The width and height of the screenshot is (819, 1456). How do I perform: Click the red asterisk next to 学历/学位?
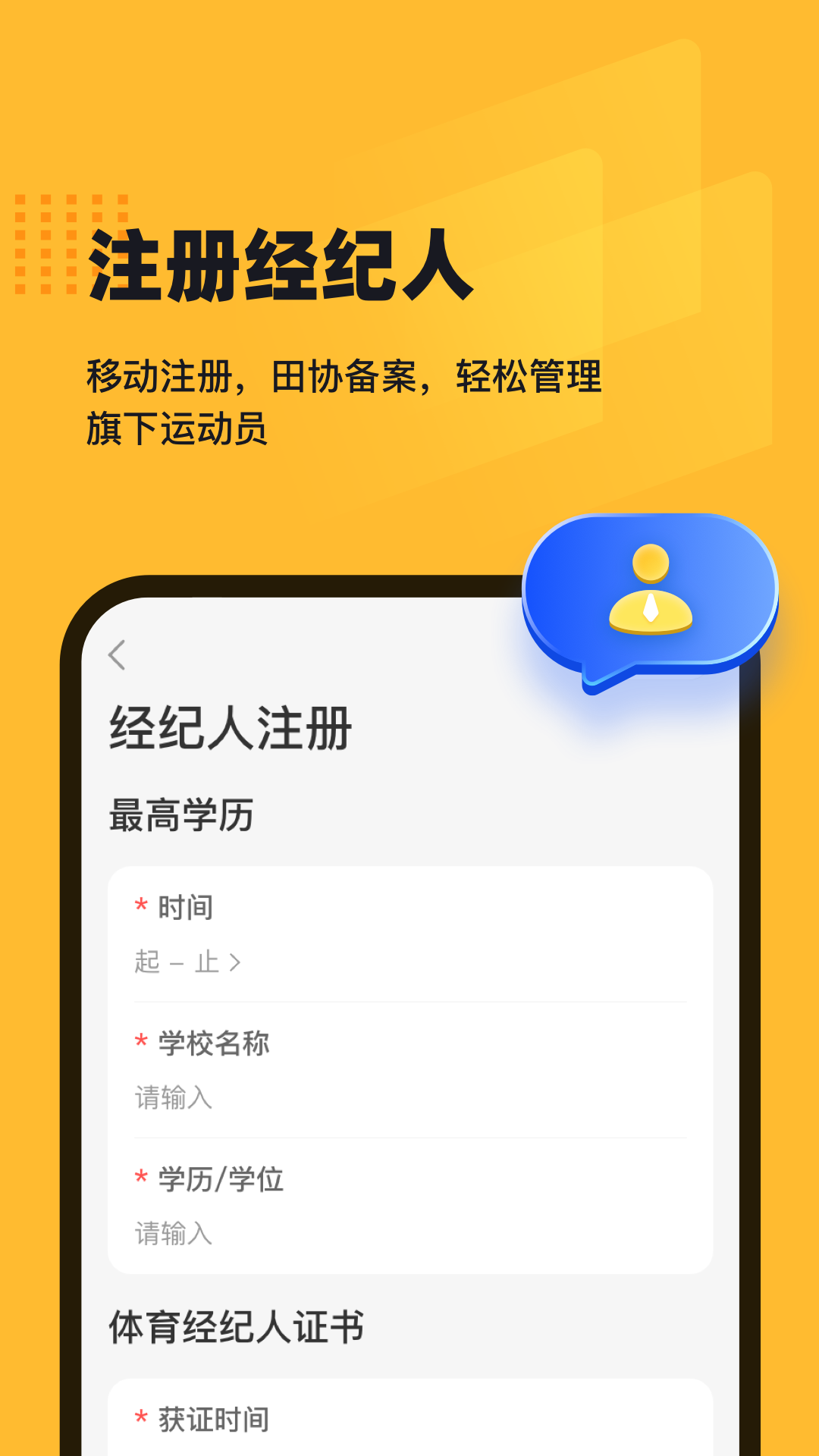[140, 1179]
